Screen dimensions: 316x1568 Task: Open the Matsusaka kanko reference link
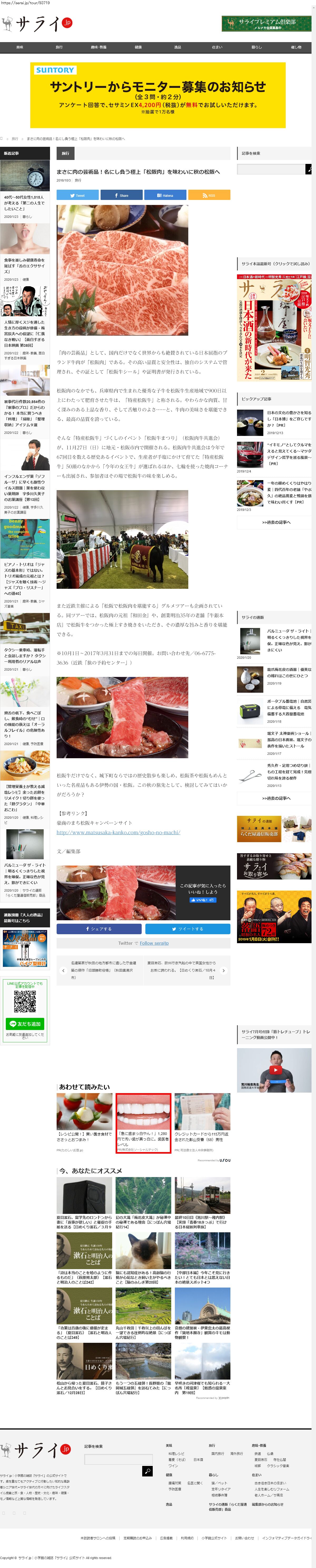pyautogui.click(x=118, y=832)
